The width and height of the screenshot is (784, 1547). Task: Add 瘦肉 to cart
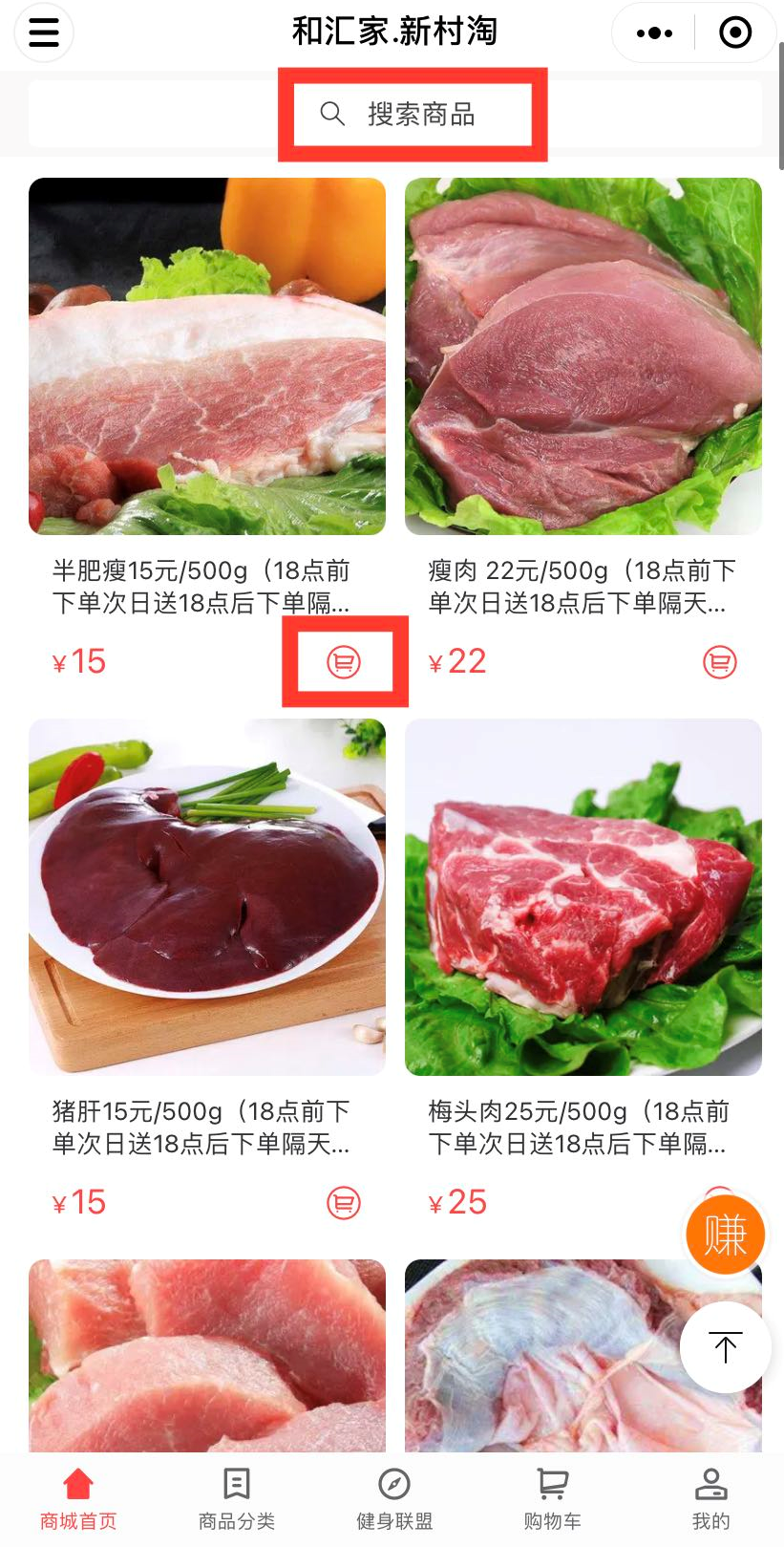point(720,661)
